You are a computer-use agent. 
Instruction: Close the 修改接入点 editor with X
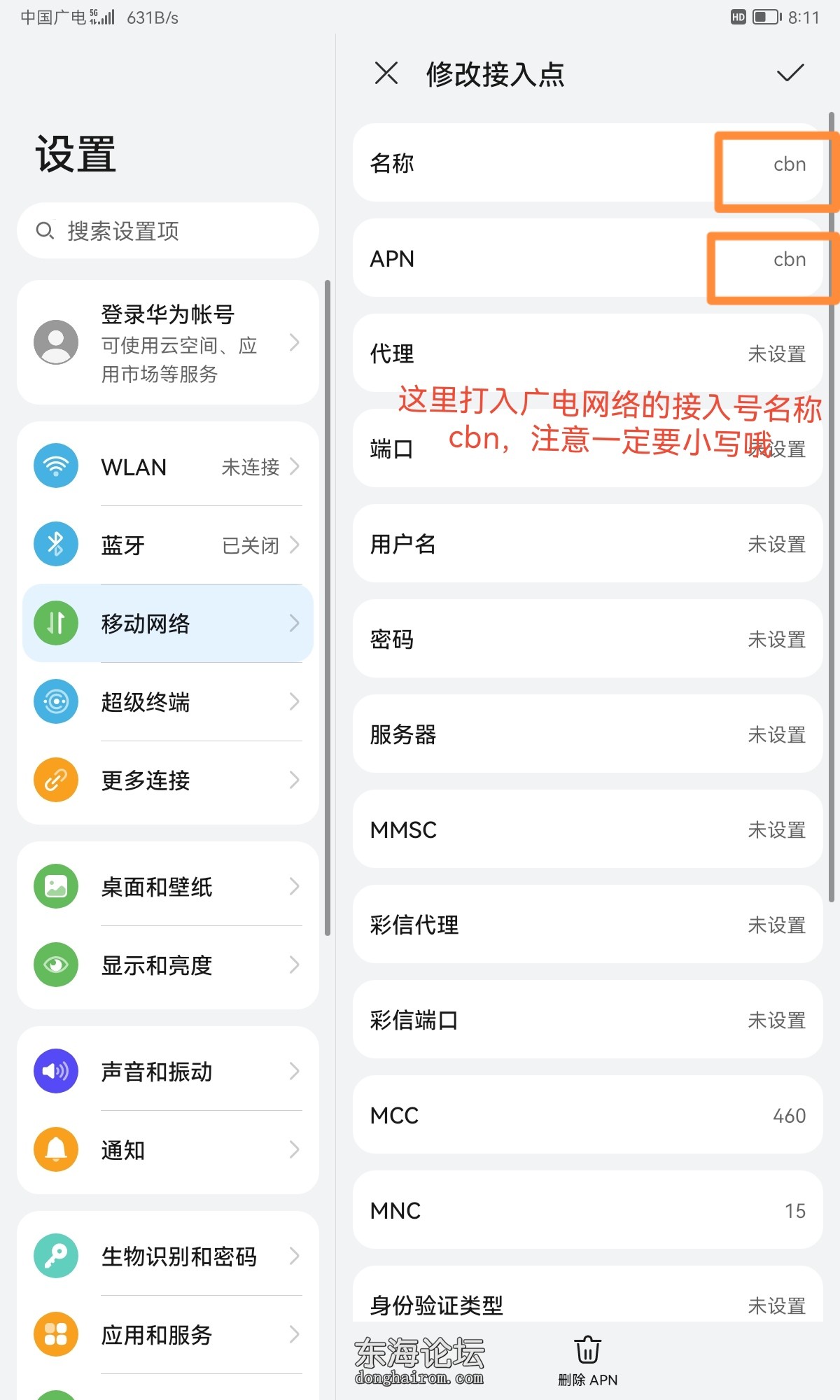point(386,73)
